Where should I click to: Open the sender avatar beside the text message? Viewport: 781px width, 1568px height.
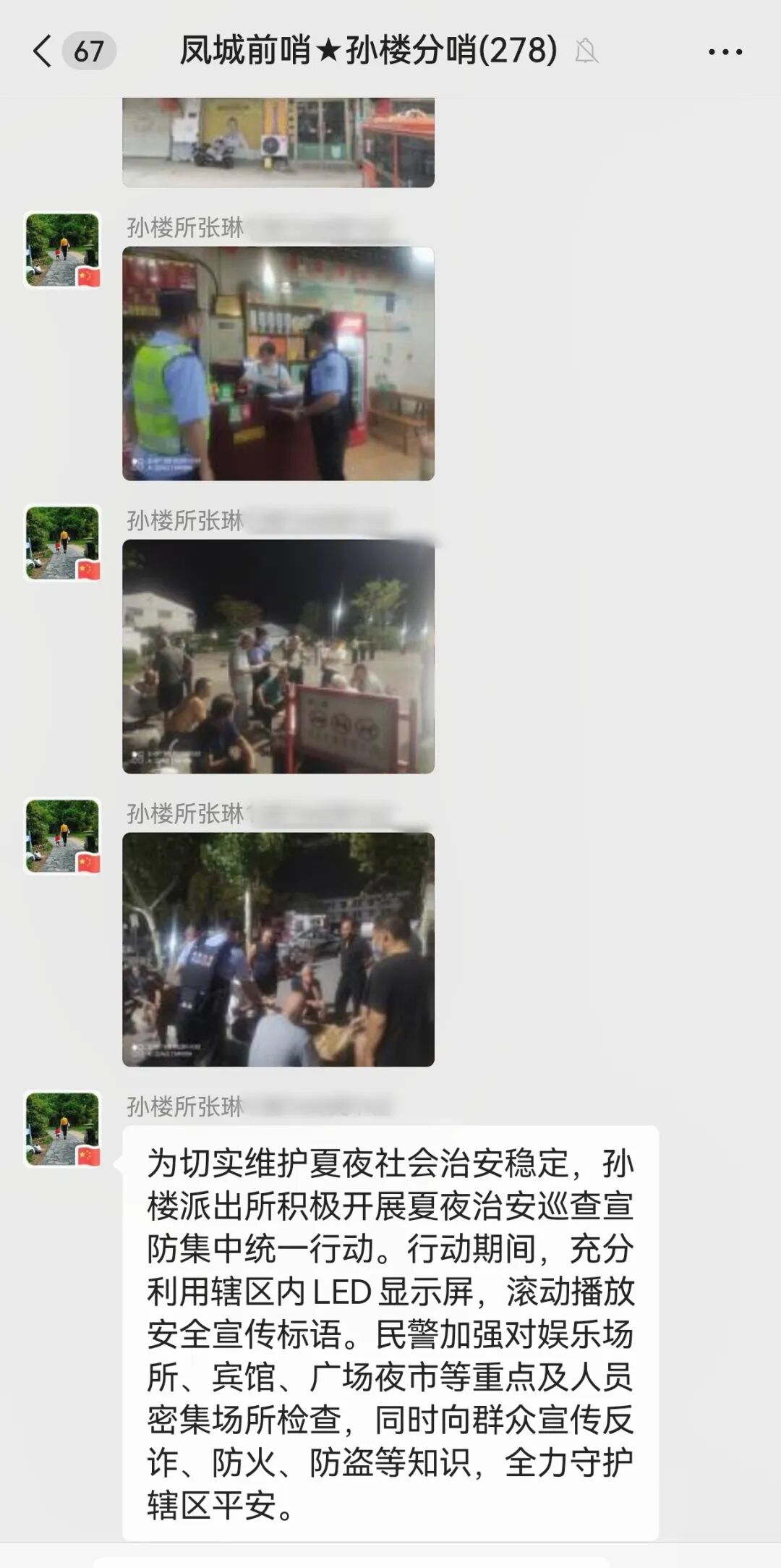(x=63, y=1129)
